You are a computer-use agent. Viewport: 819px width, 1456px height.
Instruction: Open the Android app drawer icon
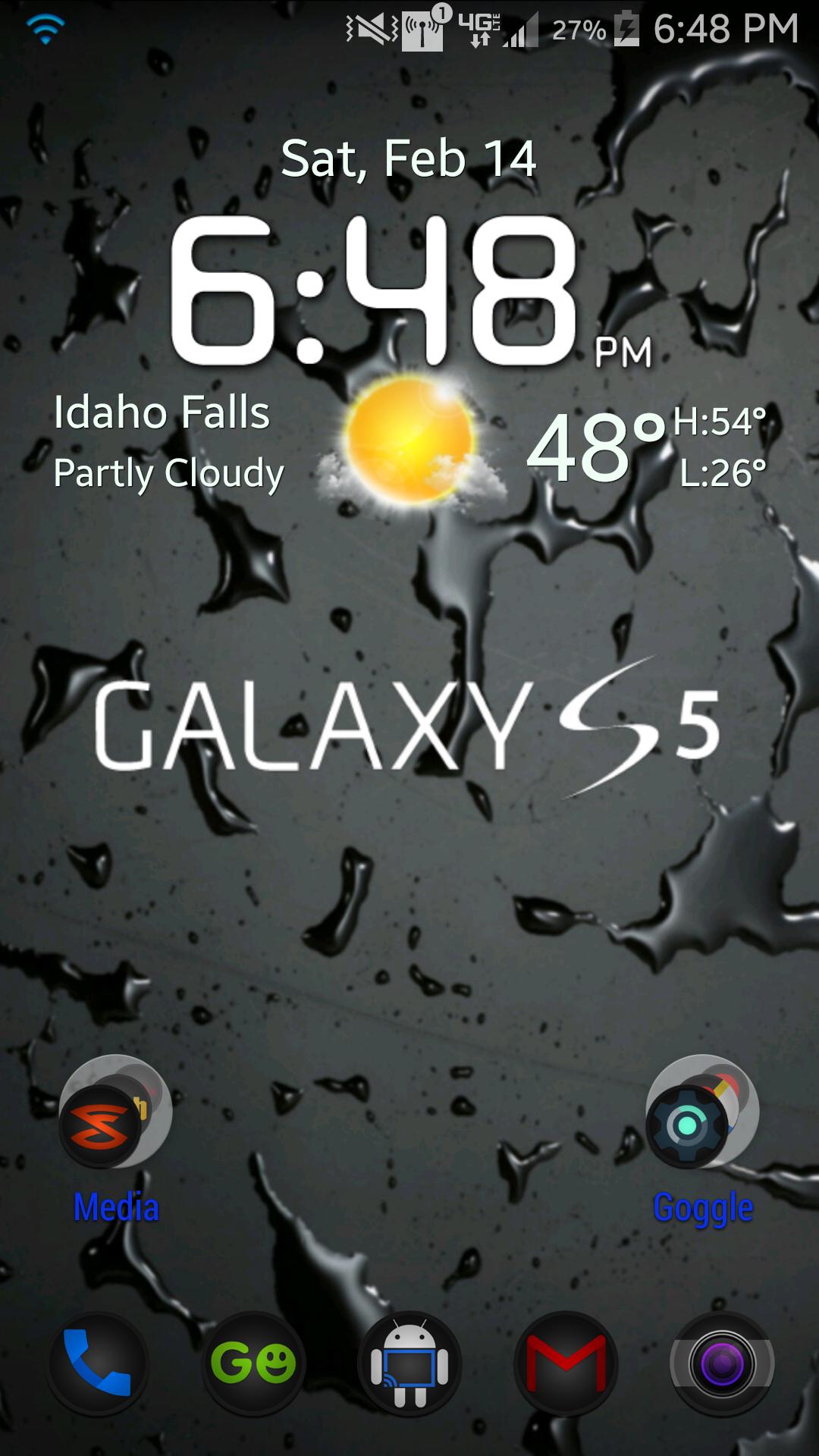tap(409, 1363)
